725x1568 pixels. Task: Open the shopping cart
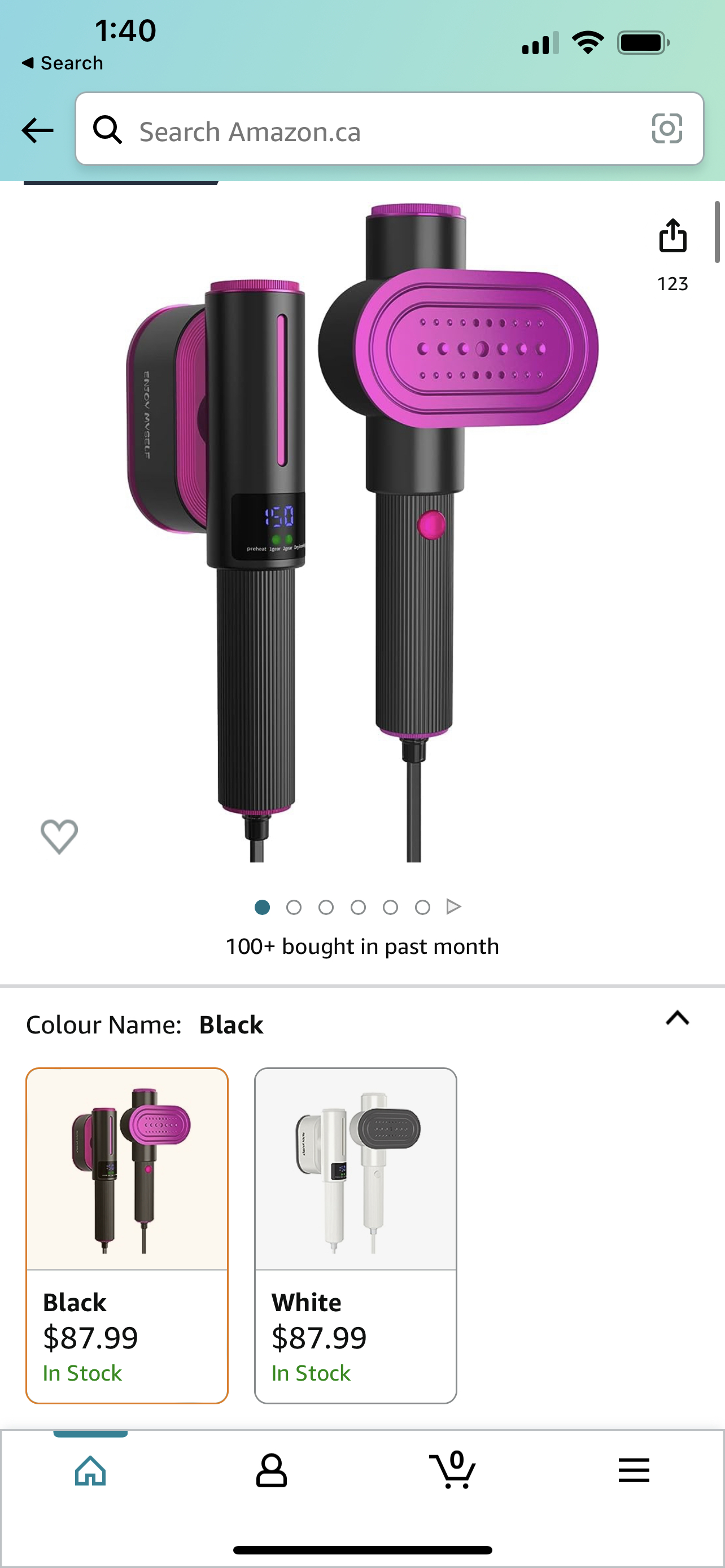tap(453, 1471)
